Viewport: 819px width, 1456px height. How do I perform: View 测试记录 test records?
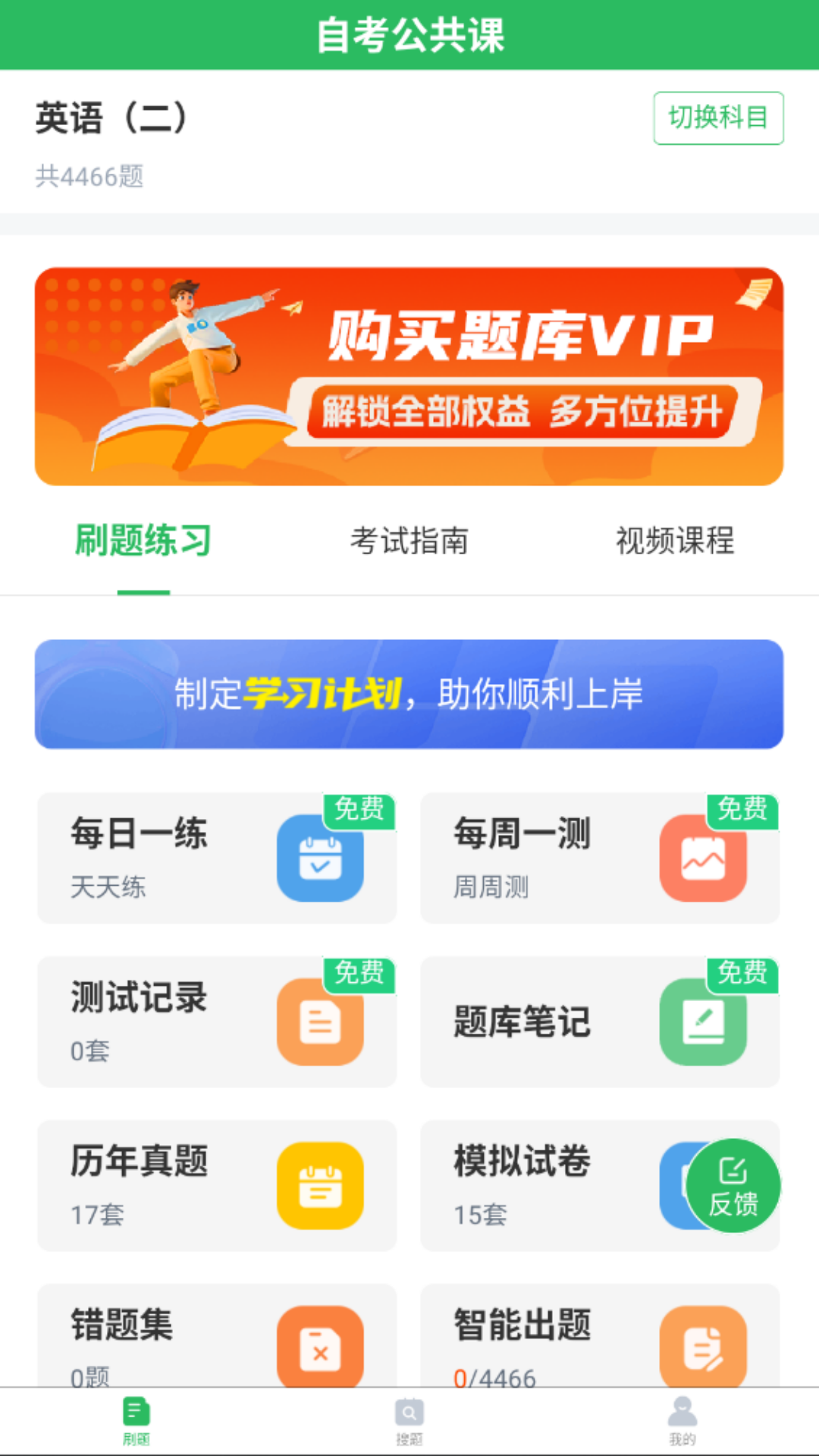point(217,1021)
